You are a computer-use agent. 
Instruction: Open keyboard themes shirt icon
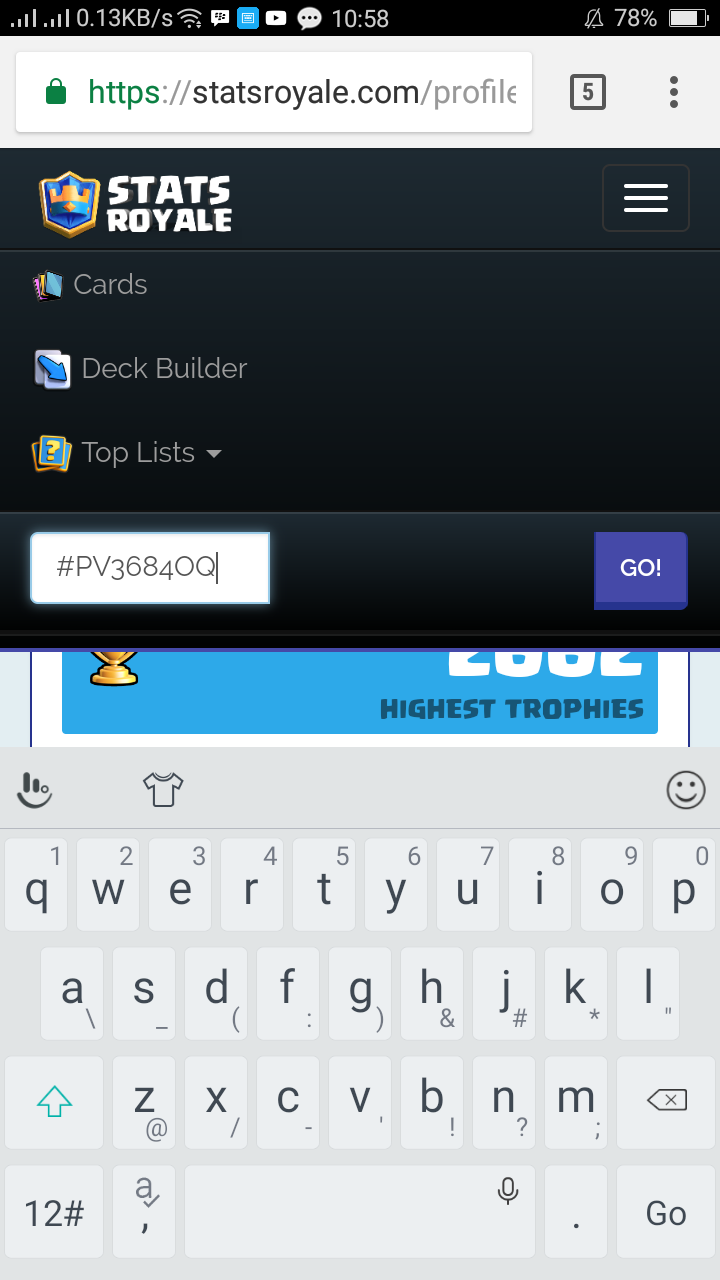[x=163, y=790]
